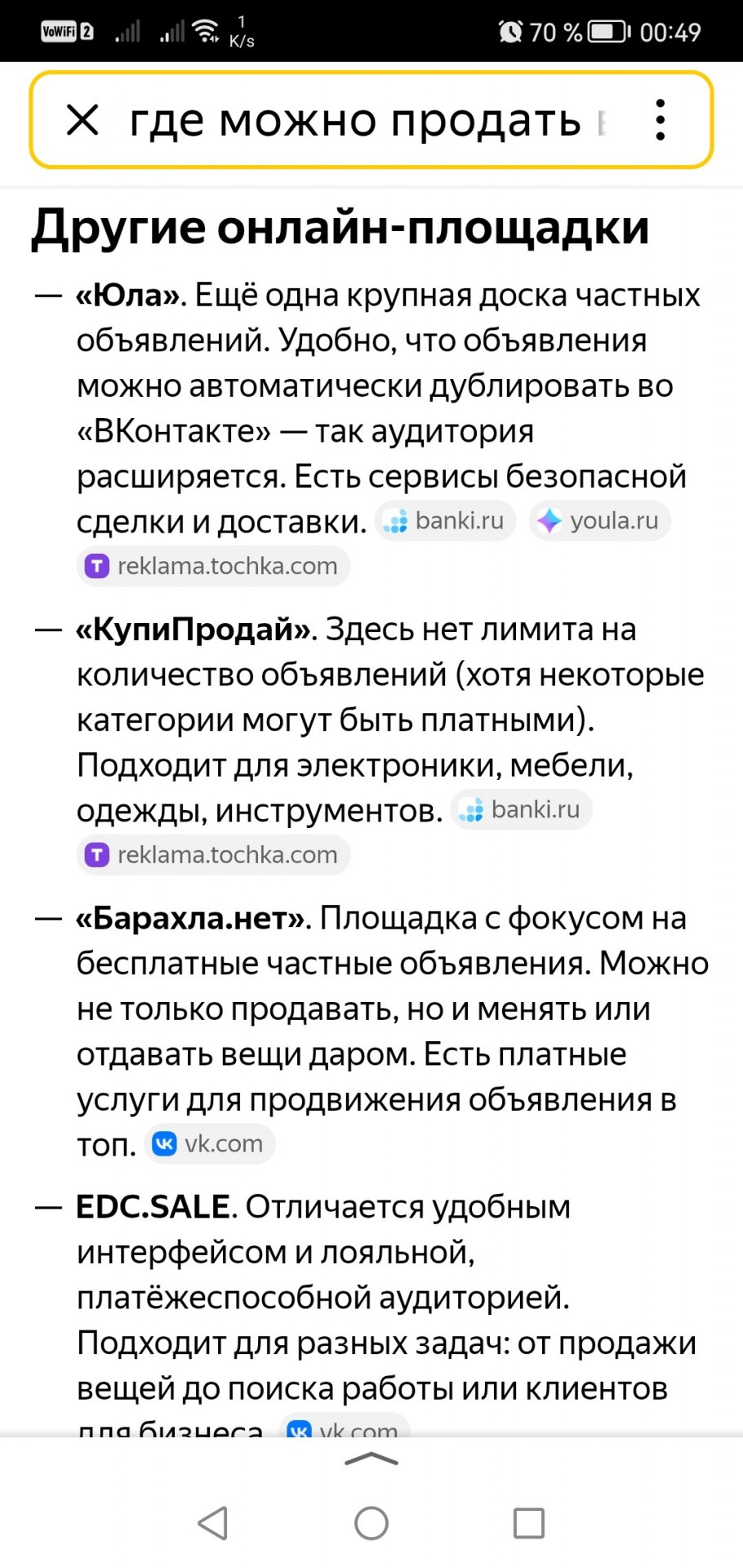Screen dimensions: 743x1568
Task: Open banki.ru source under «Юла»
Action: click(x=446, y=521)
